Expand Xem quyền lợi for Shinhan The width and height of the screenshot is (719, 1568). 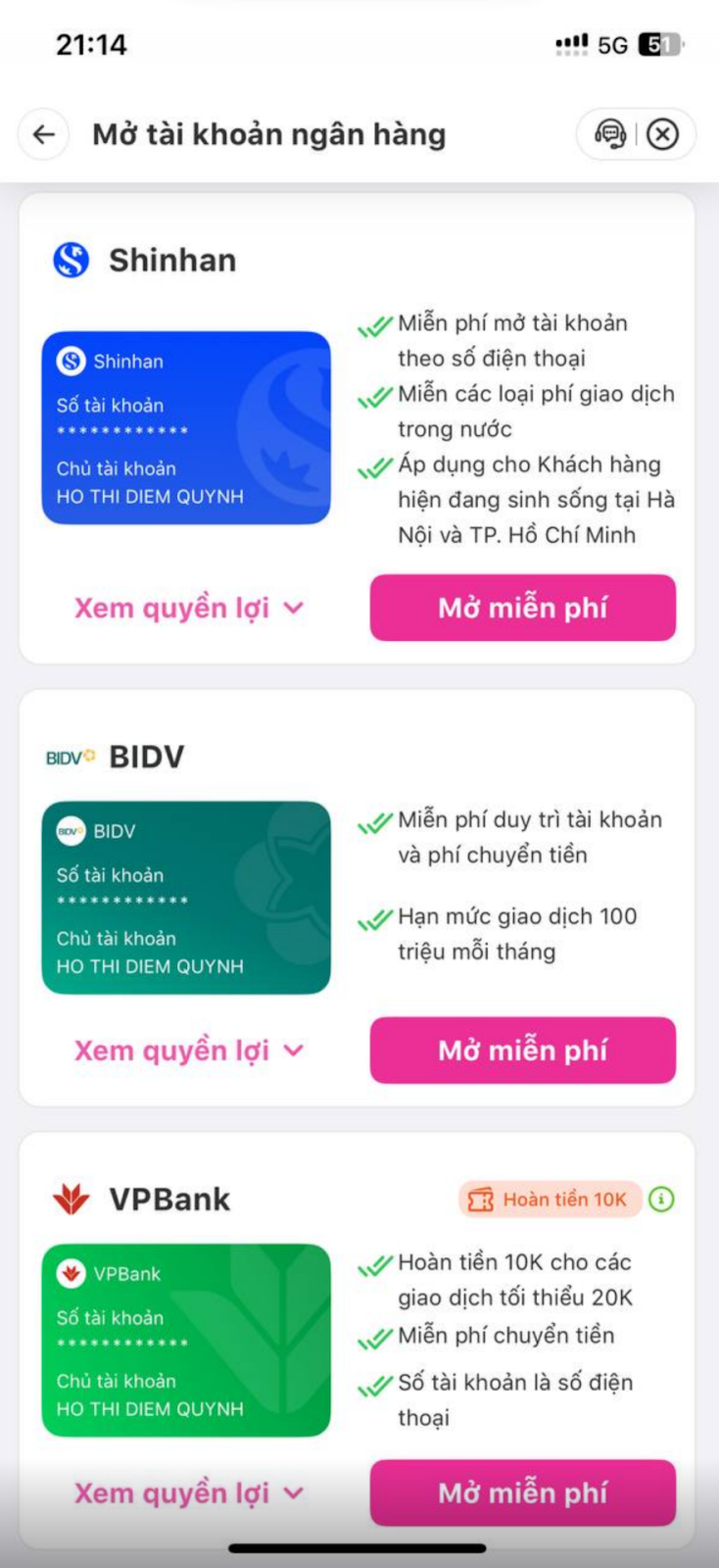(x=188, y=609)
